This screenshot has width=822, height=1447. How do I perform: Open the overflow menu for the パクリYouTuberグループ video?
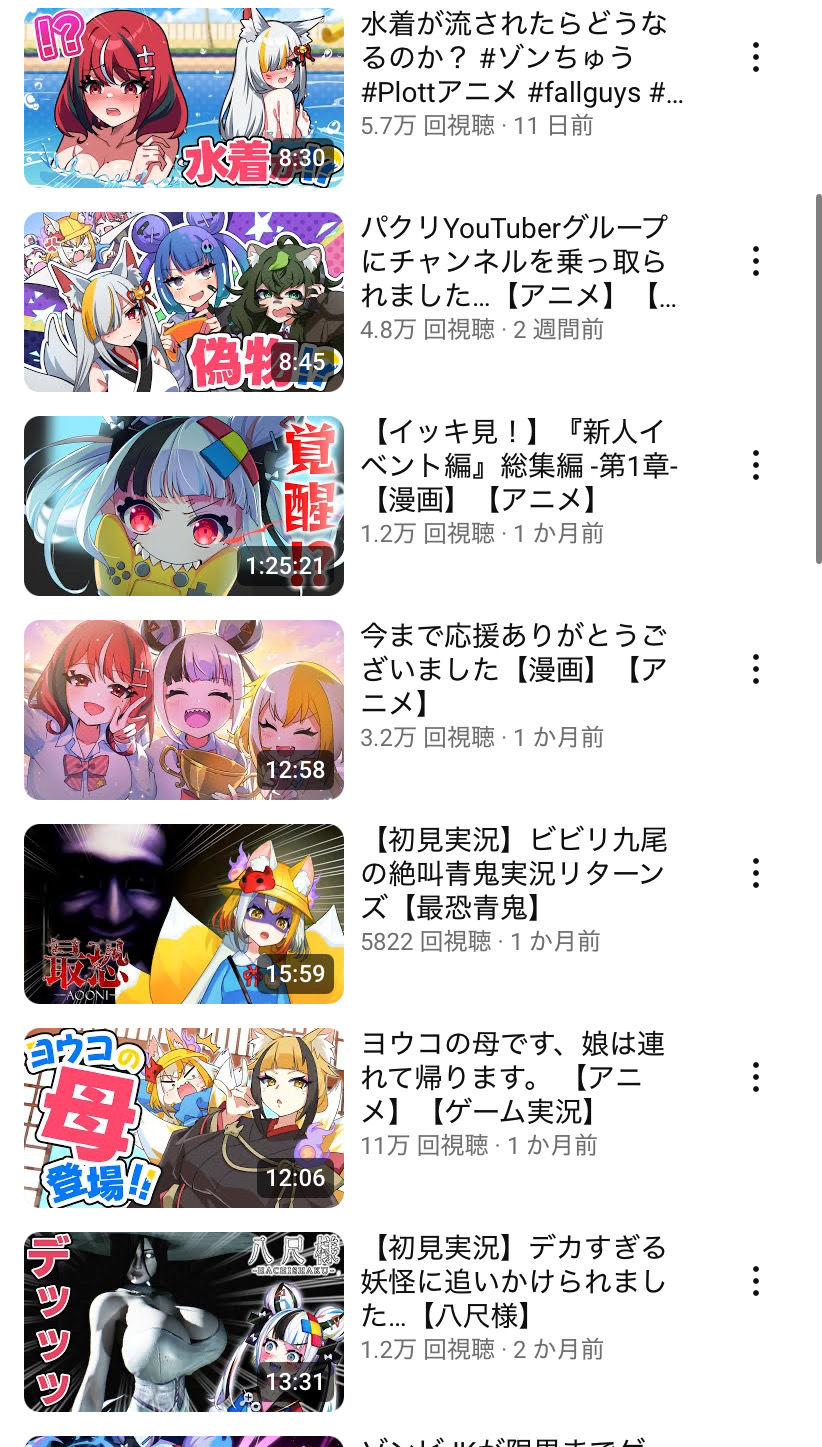(756, 261)
